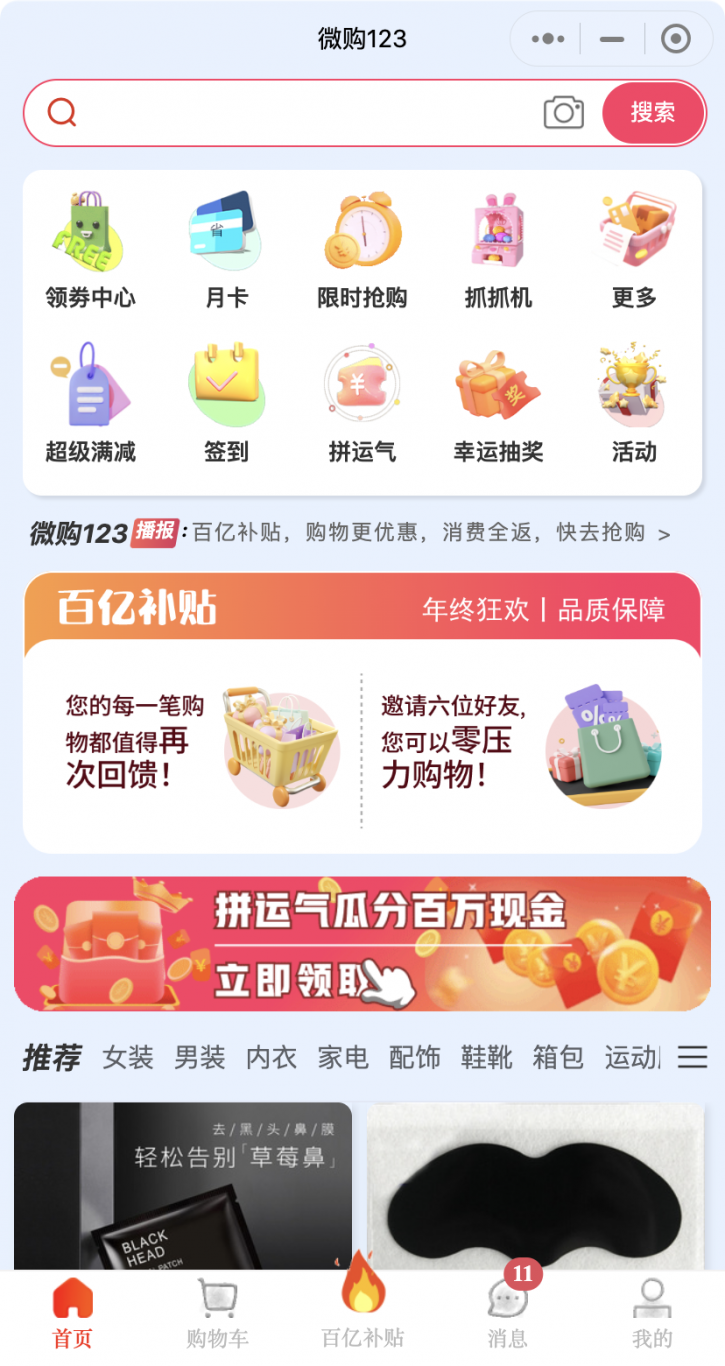The image size is (725, 1366).
Task: Expand the full category list menu
Action: coord(692,1057)
